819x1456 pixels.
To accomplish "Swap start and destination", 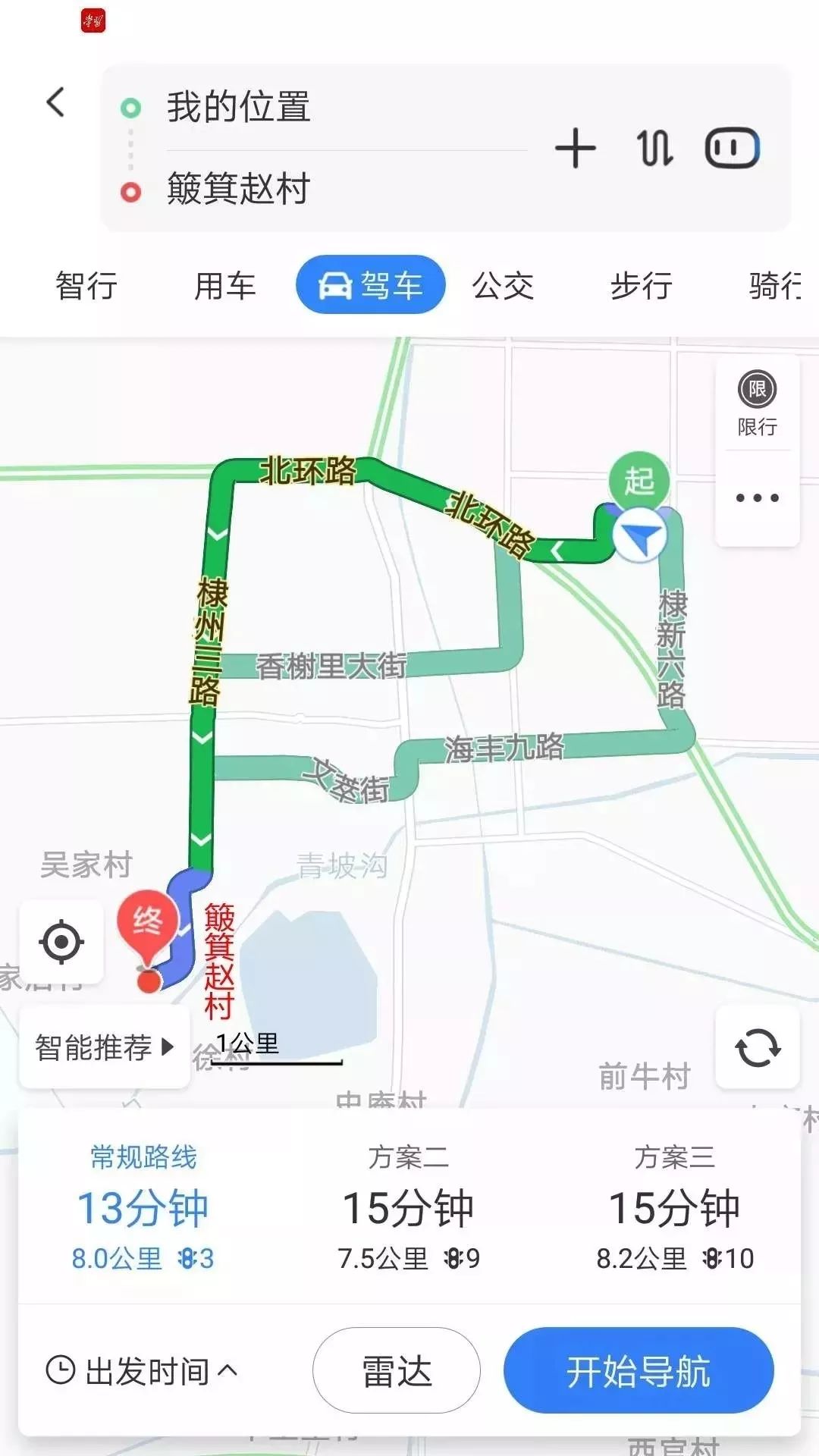I will click(654, 148).
